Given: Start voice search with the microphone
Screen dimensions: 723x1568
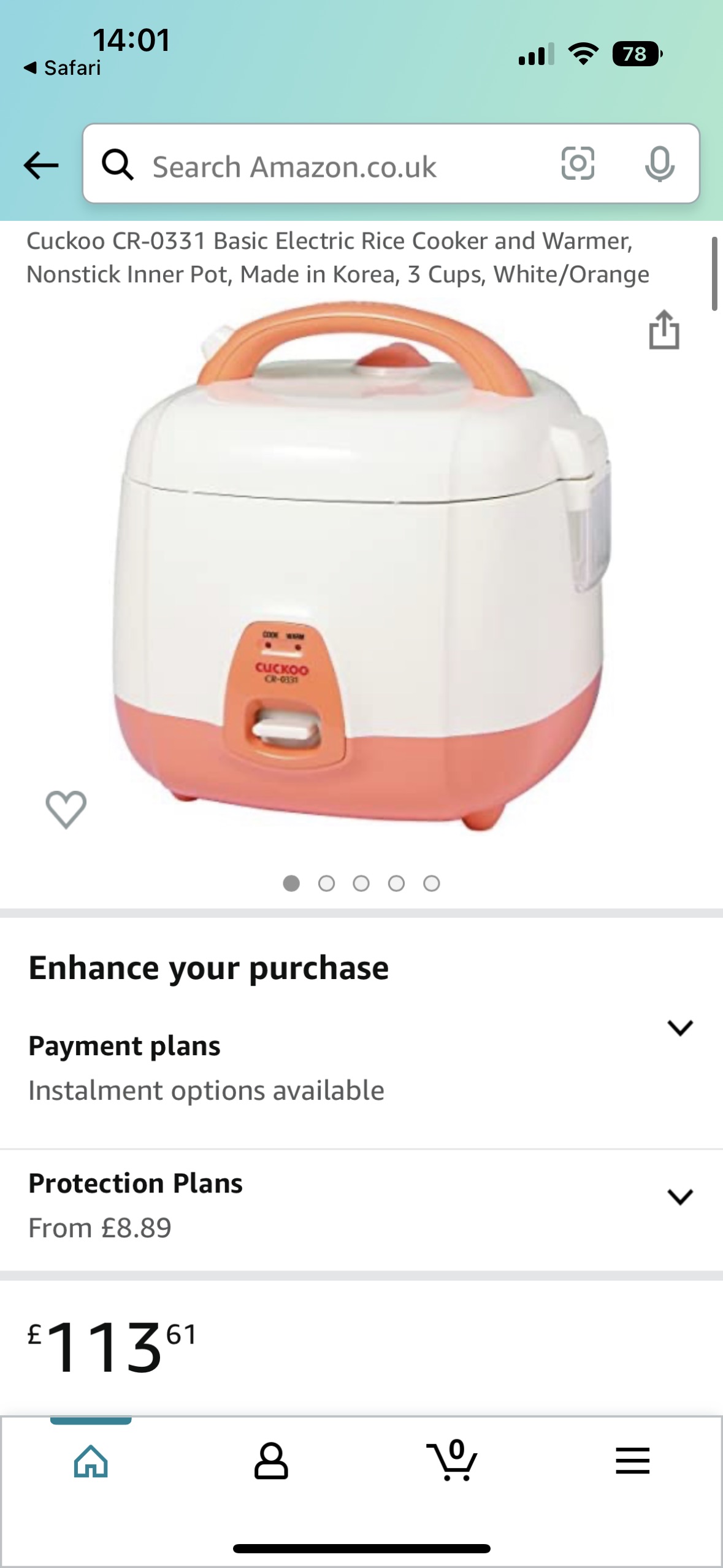Looking at the screenshot, I should coord(659,164).
